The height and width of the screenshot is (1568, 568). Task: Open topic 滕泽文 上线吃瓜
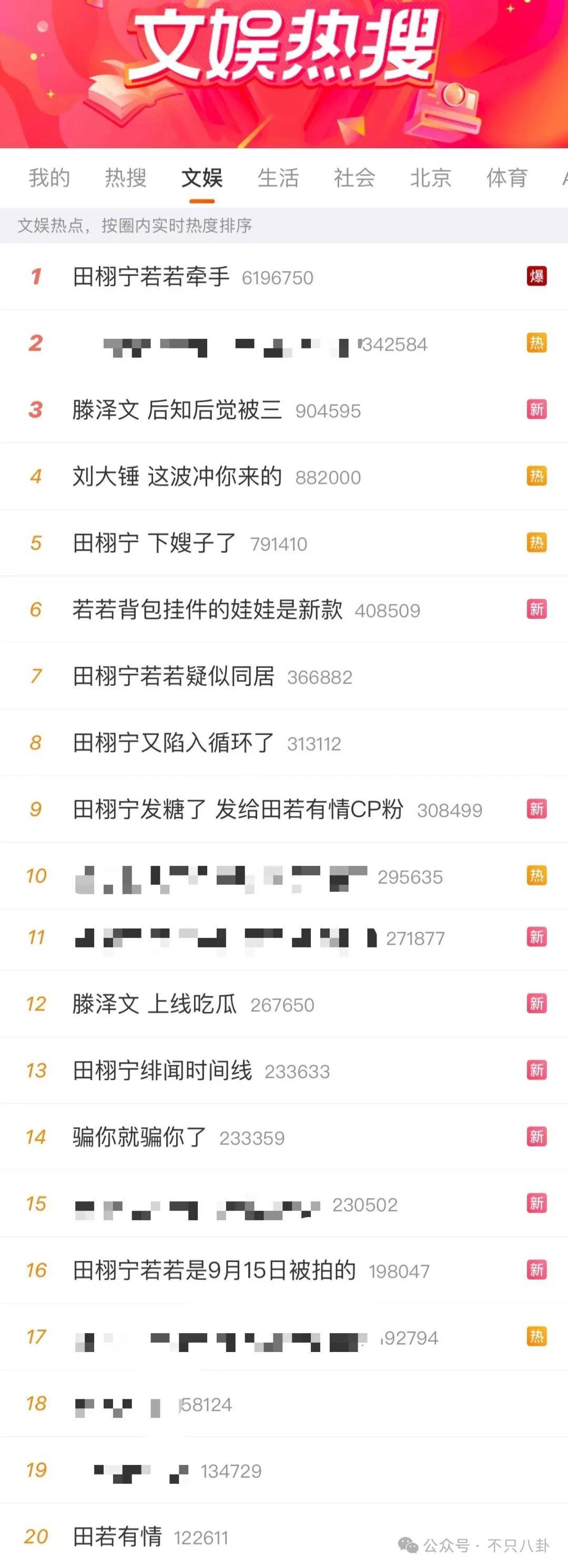click(154, 1004)
